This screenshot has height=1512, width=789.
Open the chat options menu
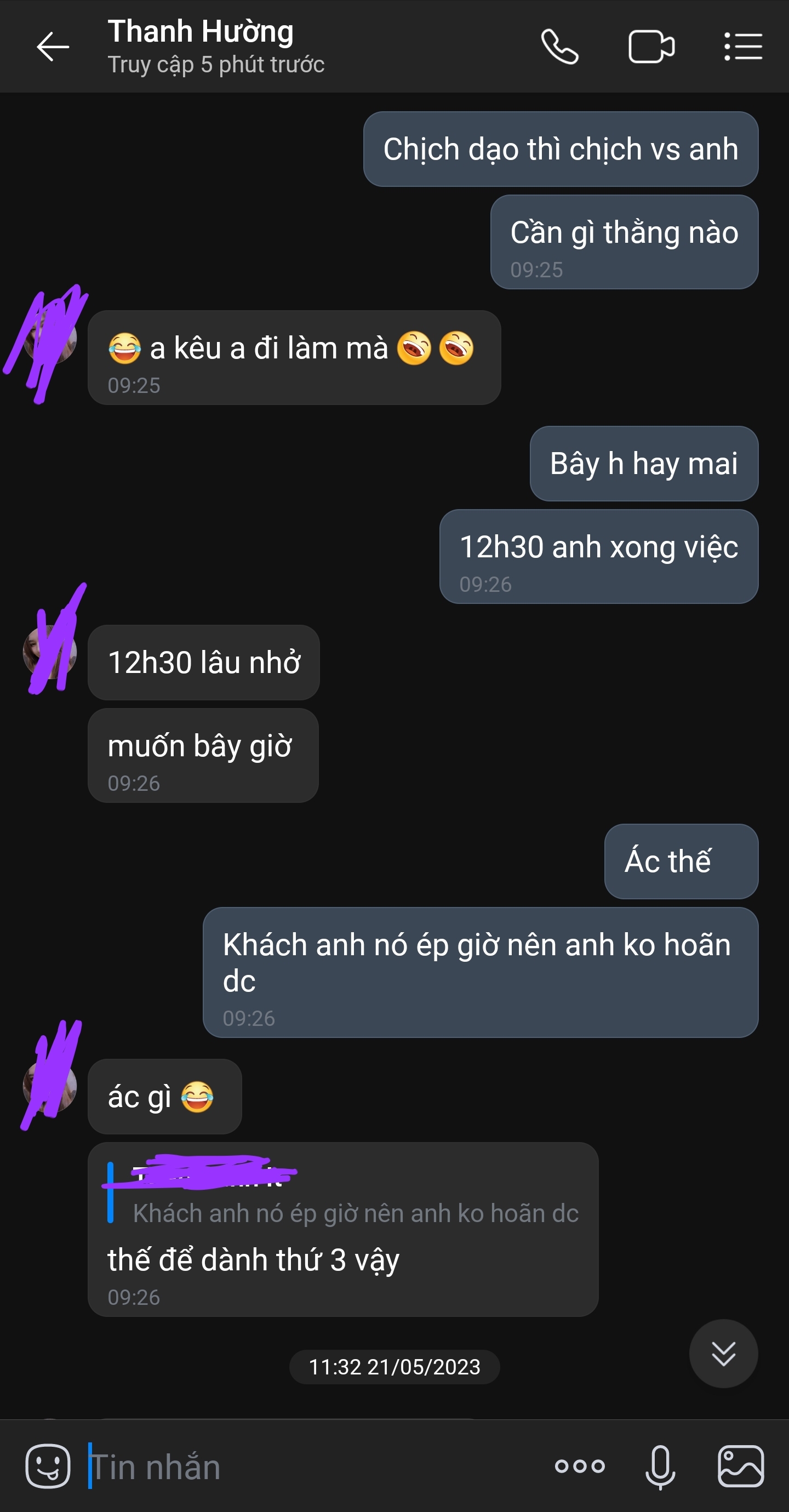pyautogui.click(x=742, y=47)
